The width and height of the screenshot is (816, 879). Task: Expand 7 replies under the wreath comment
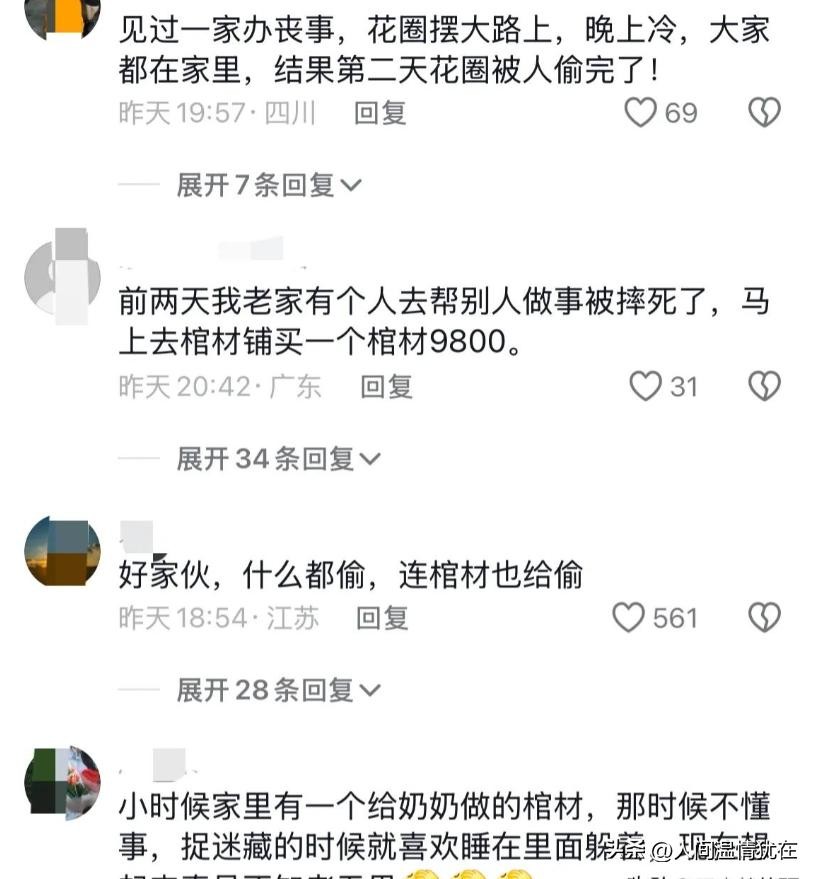coord(268,185)
